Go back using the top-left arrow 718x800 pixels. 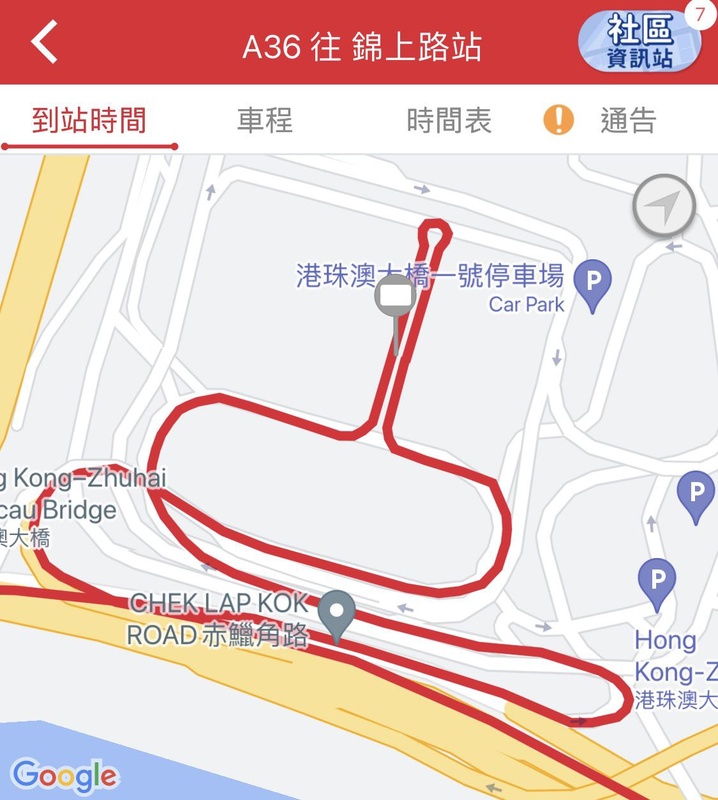[x=44, y=43]
